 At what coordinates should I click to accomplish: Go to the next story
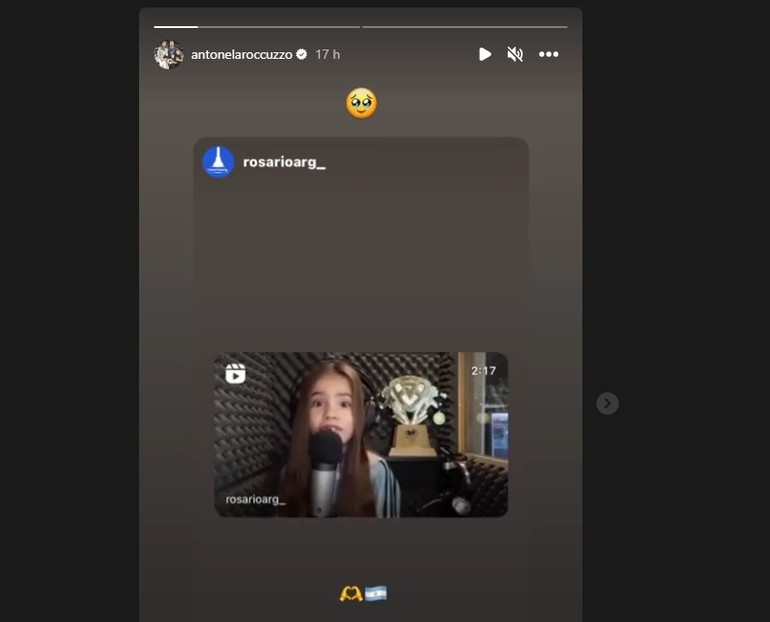point(607,403)
